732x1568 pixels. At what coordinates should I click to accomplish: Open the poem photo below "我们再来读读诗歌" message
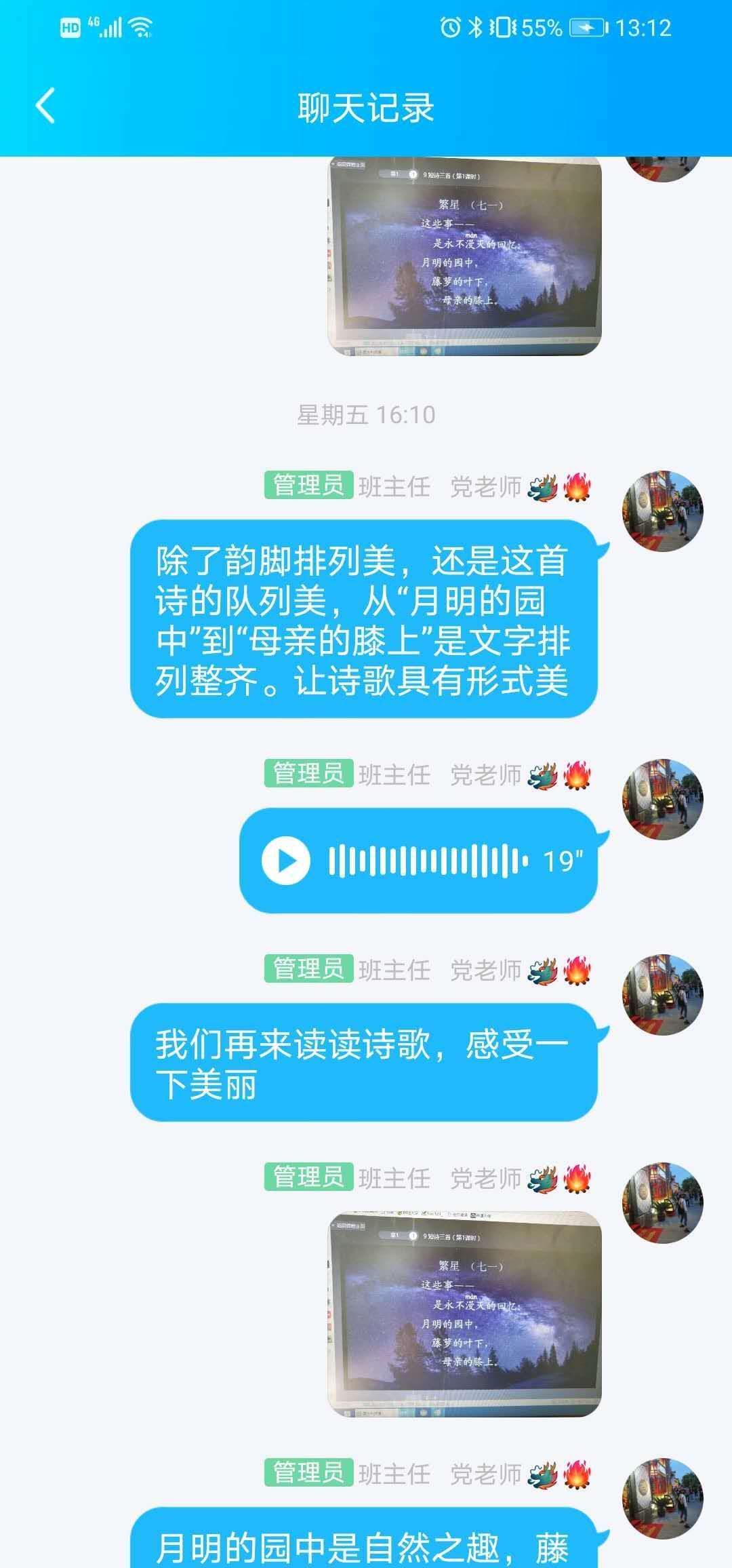[465, 1314]
